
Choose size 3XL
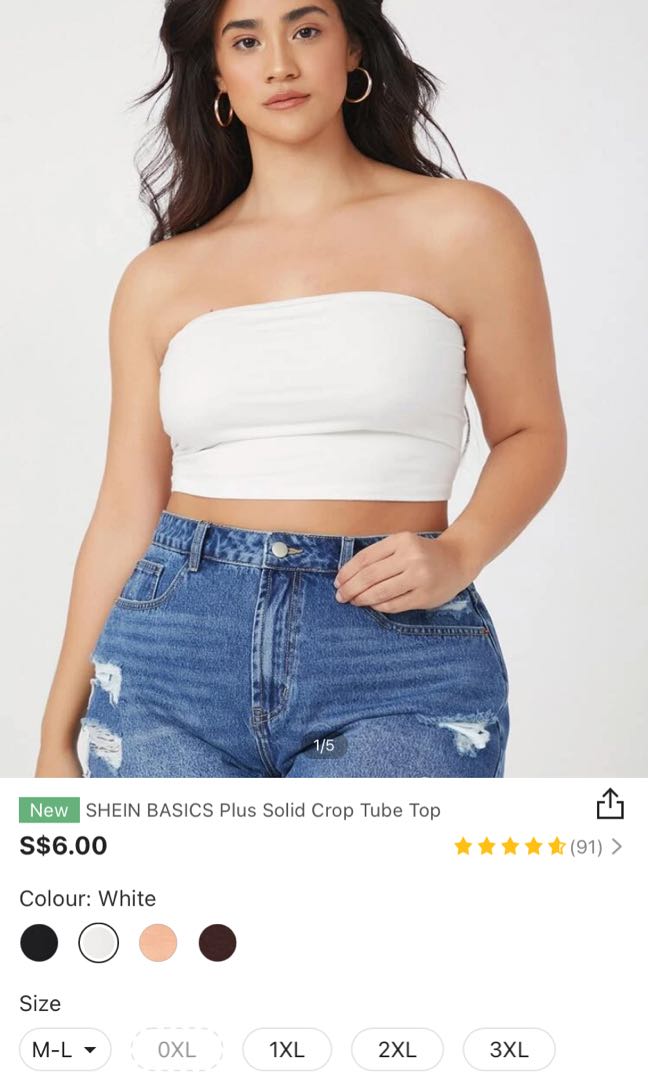pos(508,1049)
